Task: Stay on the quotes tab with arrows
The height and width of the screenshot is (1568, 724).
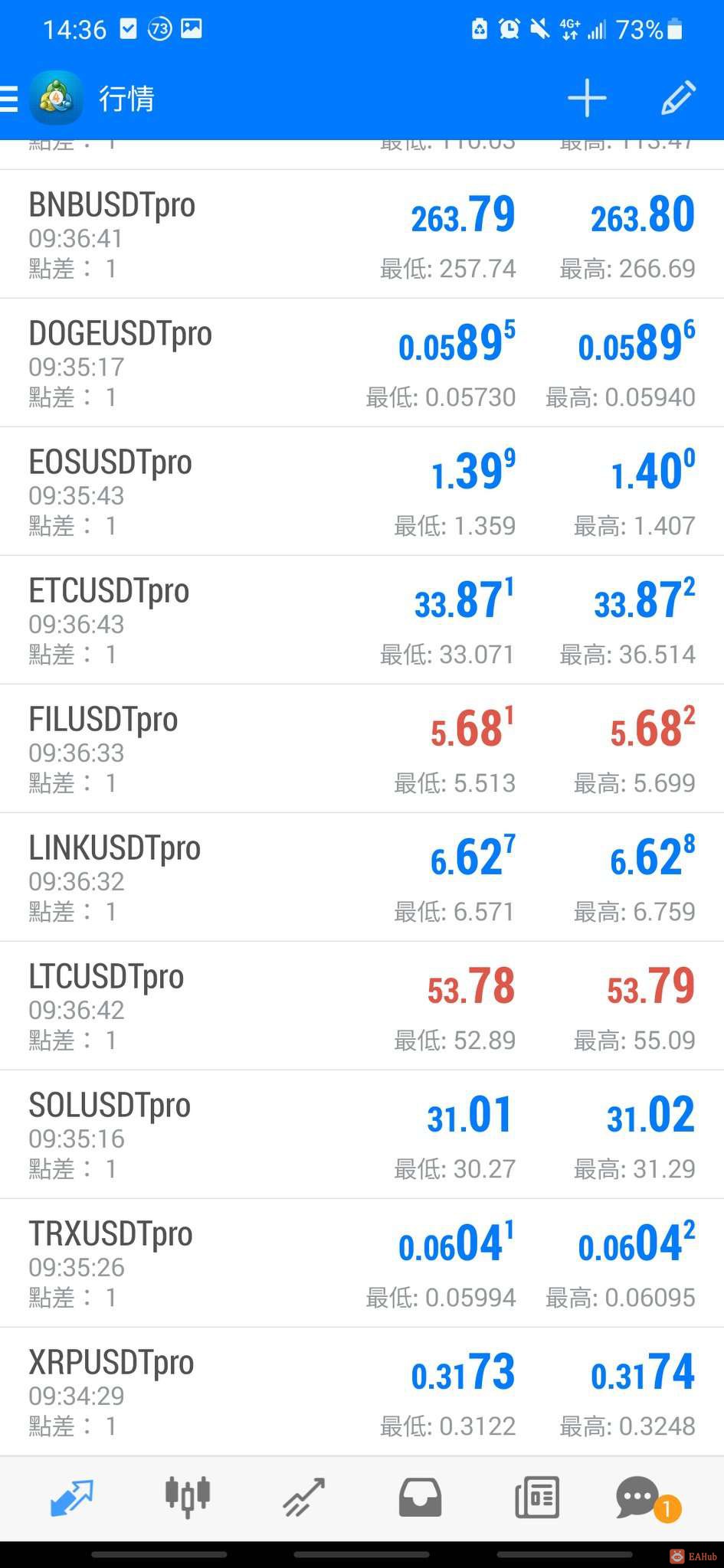Action: [71, 1497]
